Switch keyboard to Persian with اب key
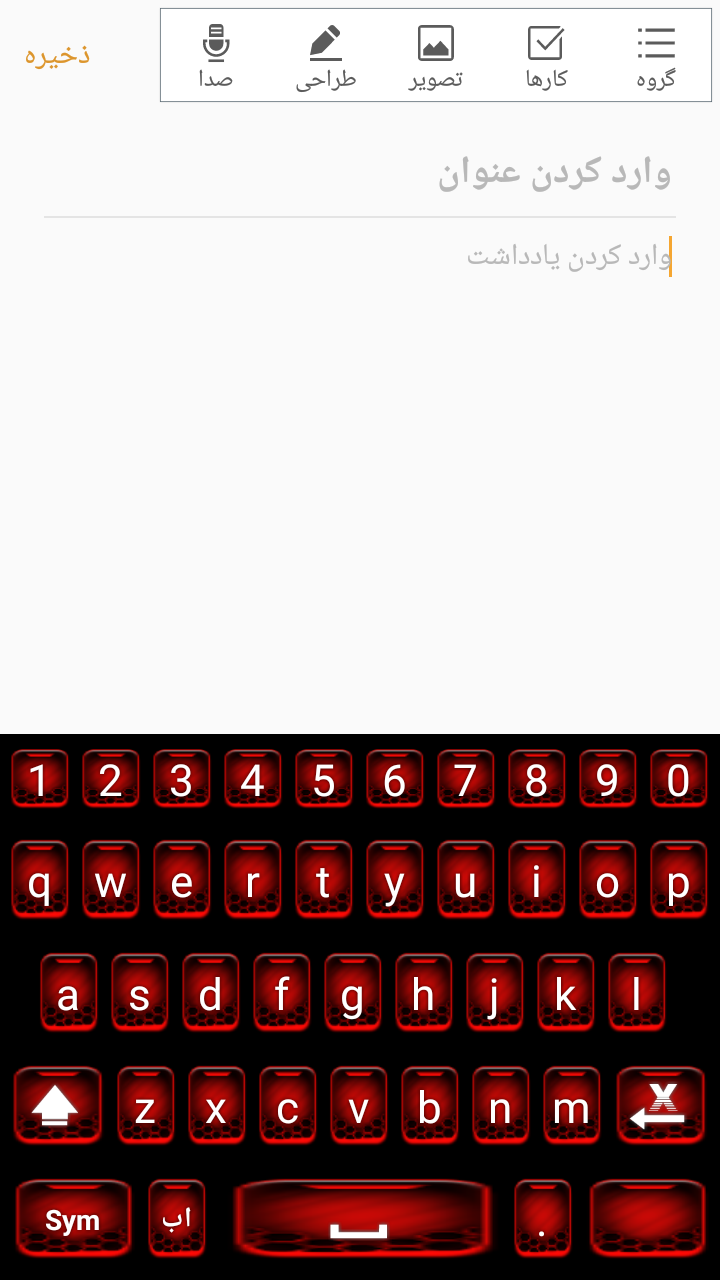This screenshot has width=720, height=1280. coord(177,1219)
